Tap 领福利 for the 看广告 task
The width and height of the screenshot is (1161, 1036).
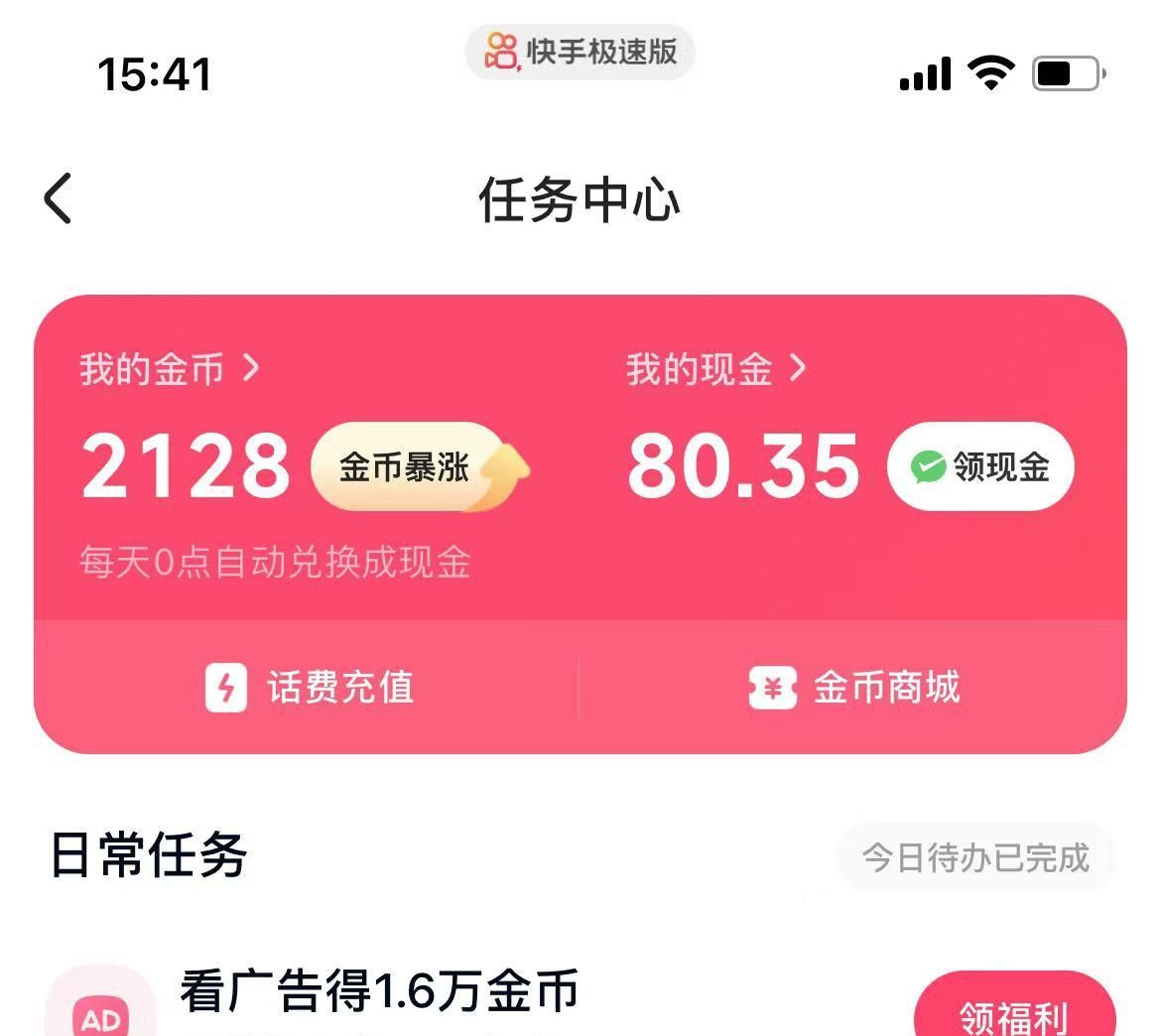(1014, 1012)
